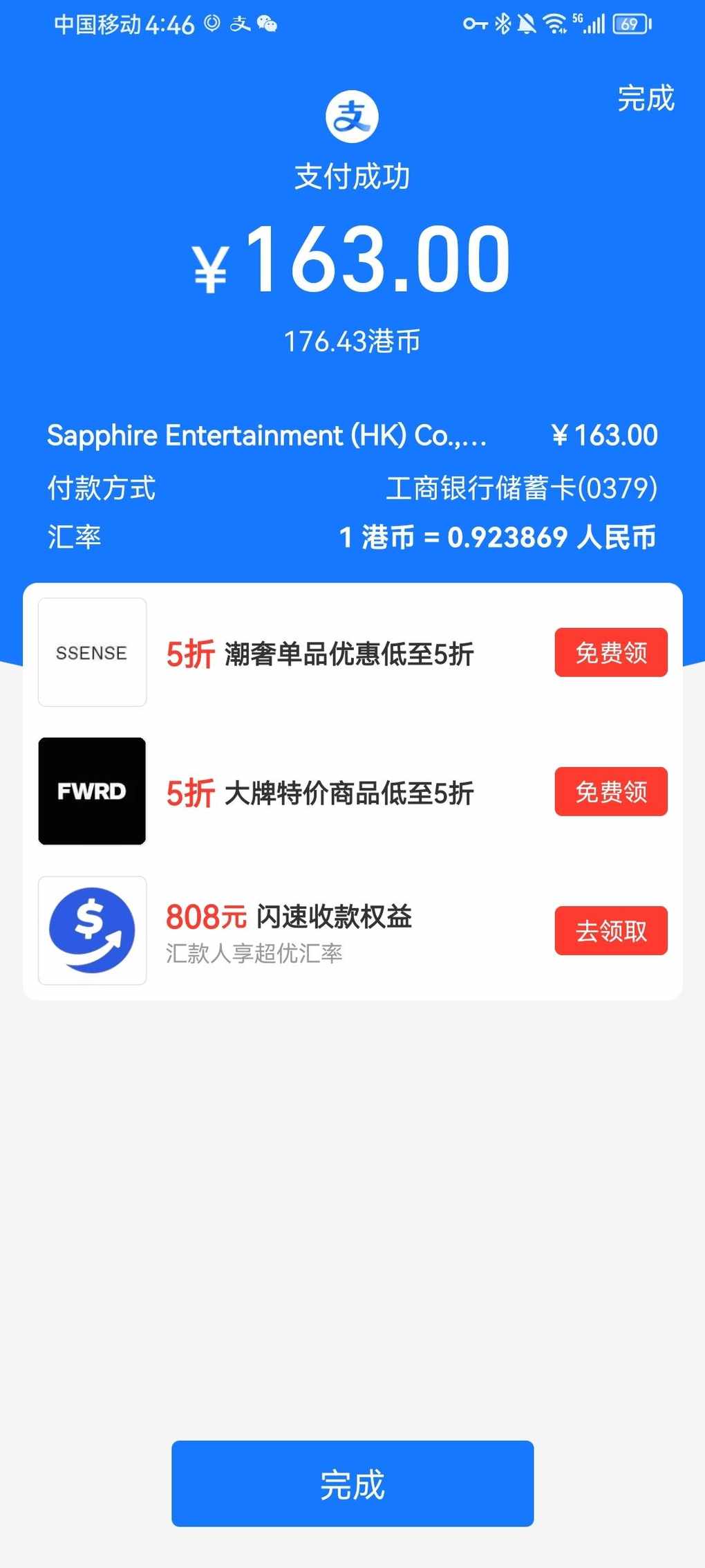The height and width of the screenshot is (1568, 705).
Task: Claim the SSENSE 5折 offer with 免费领
Action: click(x=611, y=652)
